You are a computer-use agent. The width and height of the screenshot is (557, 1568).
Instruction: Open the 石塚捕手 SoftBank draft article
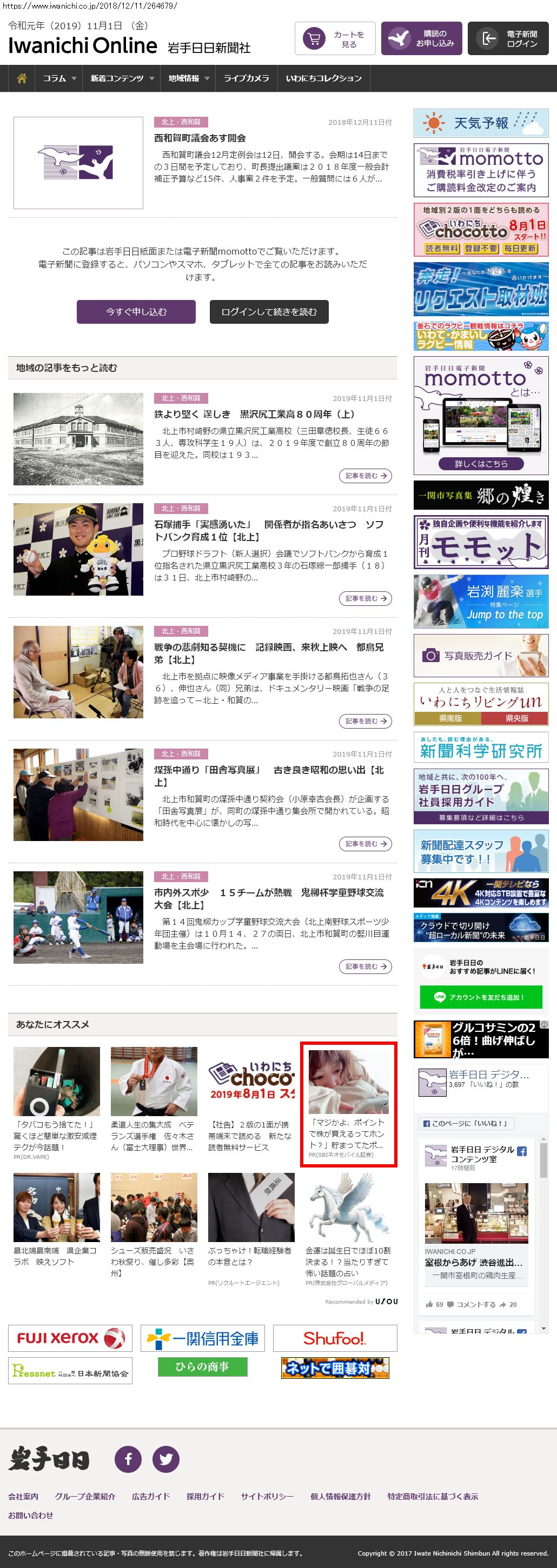pyautogui.click(x=268, y=530)
